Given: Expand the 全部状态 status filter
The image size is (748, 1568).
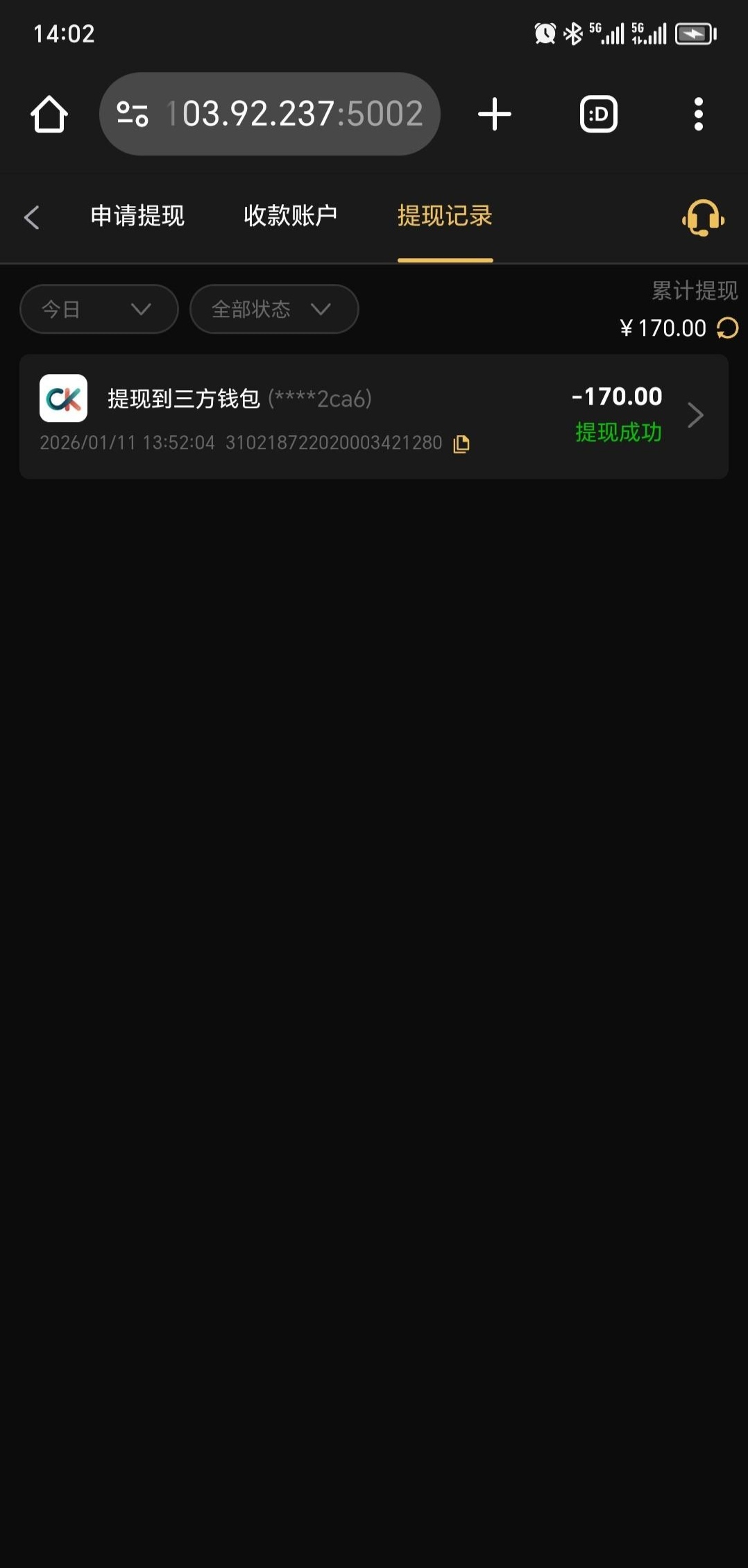Looking at the screenshot, I should (274, 309).
